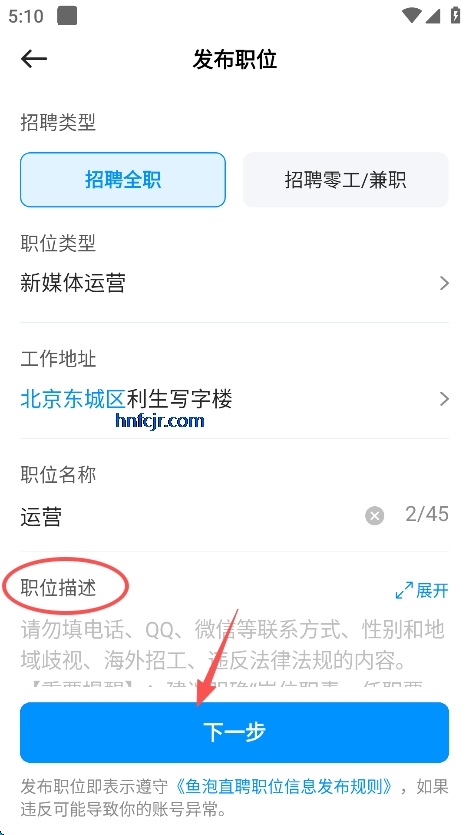The width and height of the screenshot is (469, 835).
Task: Open the work address row 北京东城区利生写字楼
Action: click(x=234, y=399)
